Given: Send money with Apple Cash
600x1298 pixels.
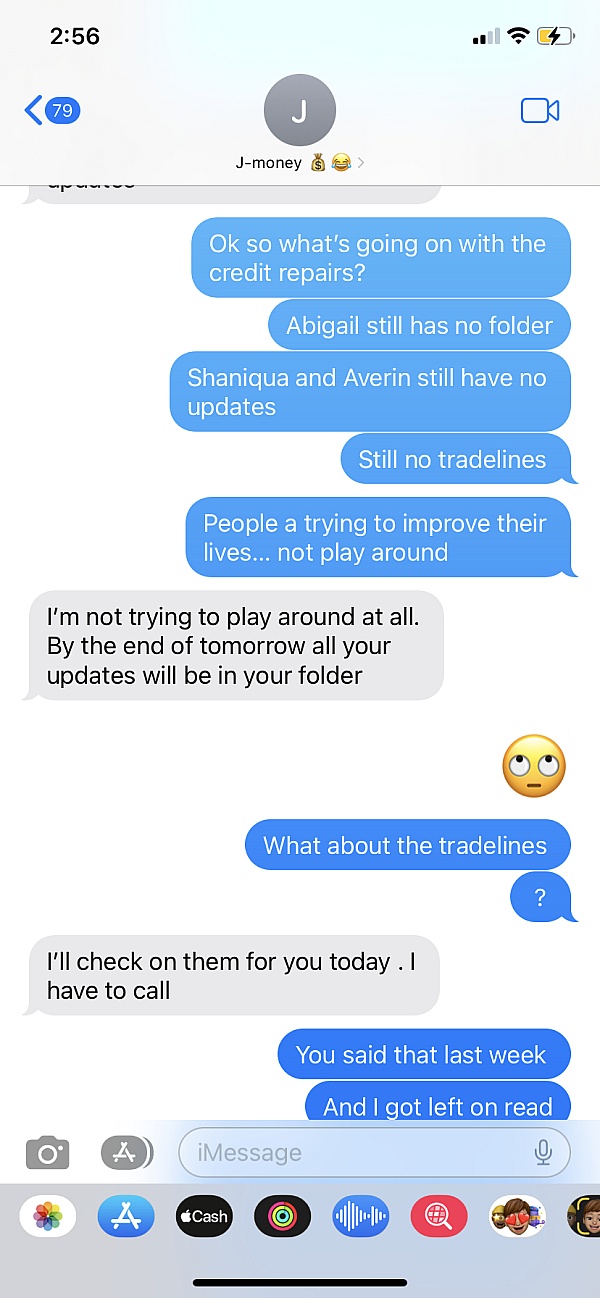Looking at the screenshot, I should tap(204, 1216).
